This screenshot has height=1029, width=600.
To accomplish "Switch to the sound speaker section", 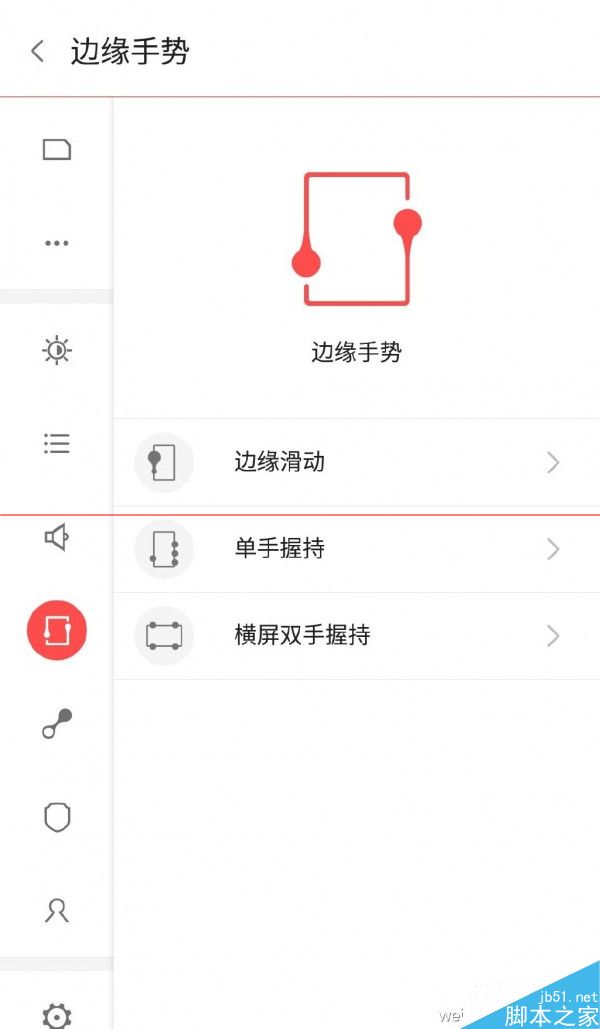I will [x=57, y=538].
